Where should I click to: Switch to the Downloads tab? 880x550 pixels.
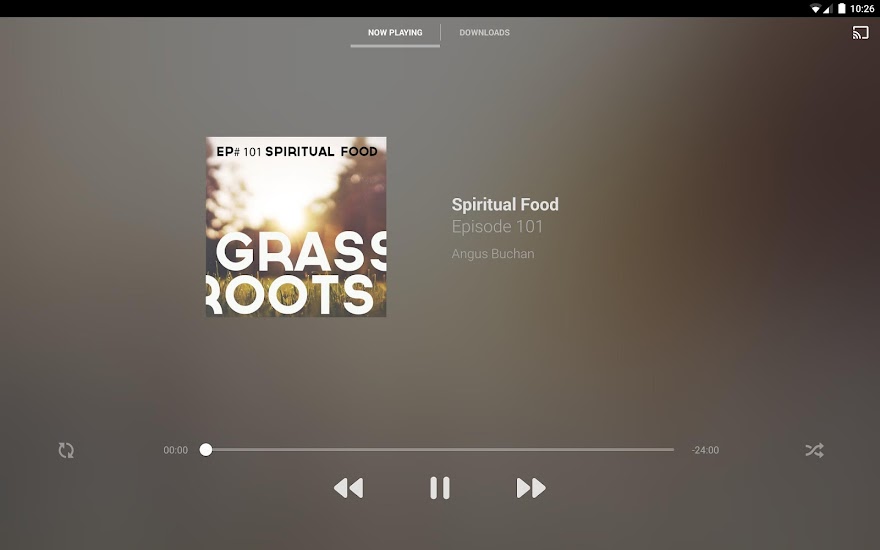pyautogui.click(x=484, y=33)
